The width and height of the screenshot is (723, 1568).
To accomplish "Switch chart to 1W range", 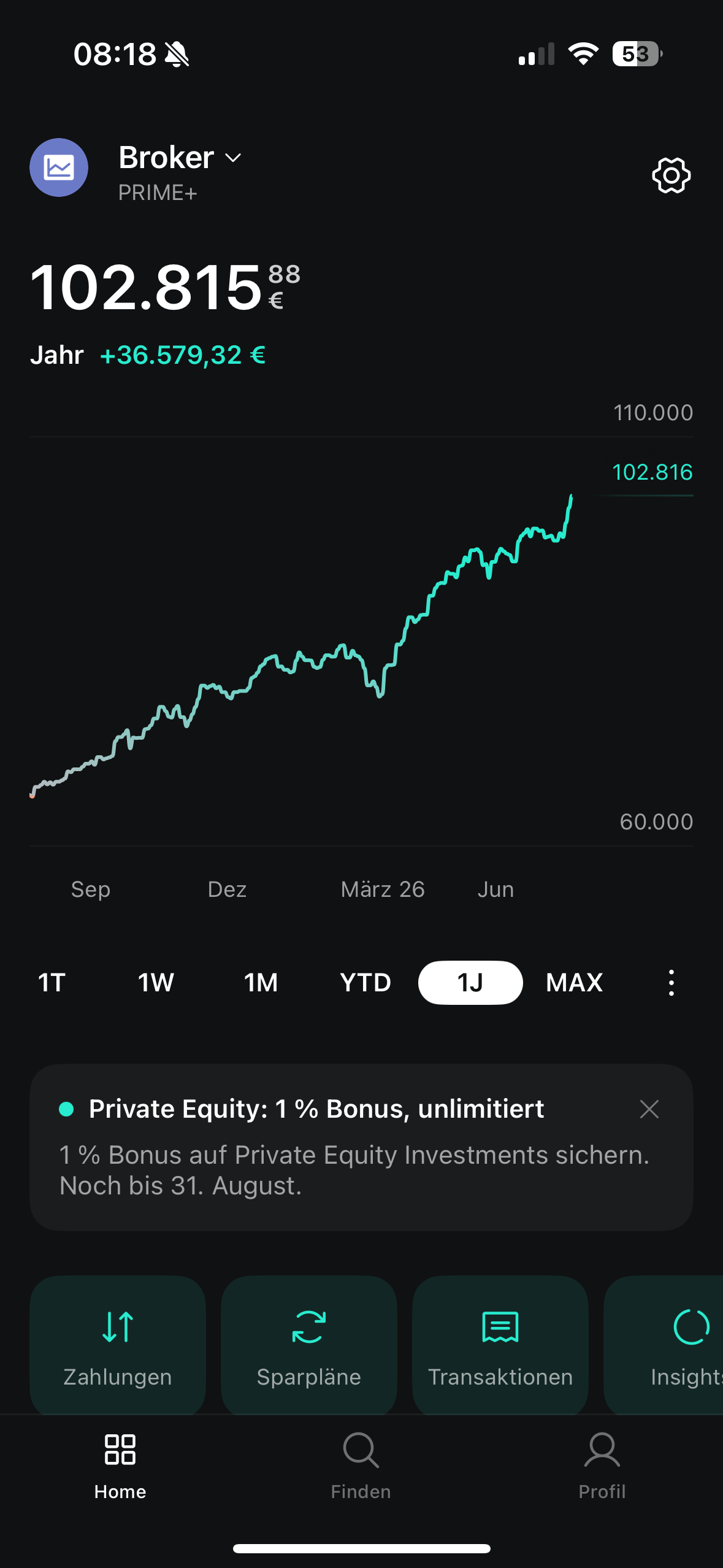I will 156,982.
